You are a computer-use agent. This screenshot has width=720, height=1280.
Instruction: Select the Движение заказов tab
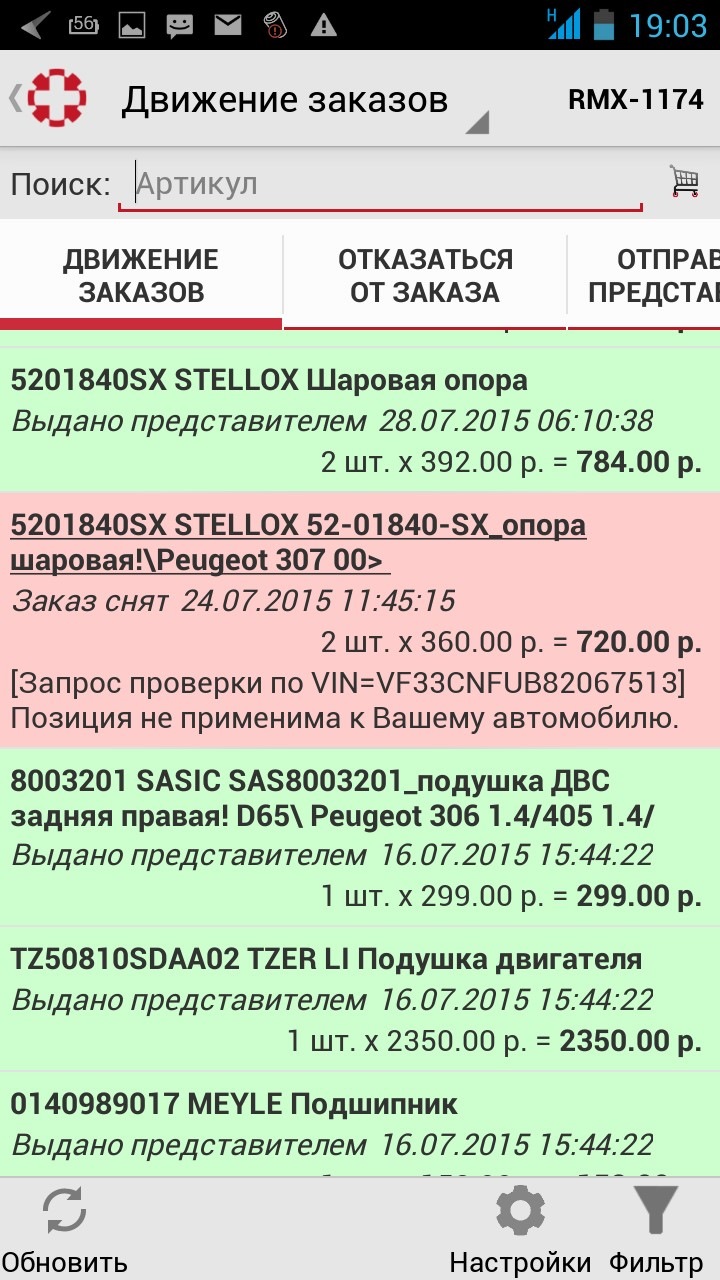(x=141, y=276)
